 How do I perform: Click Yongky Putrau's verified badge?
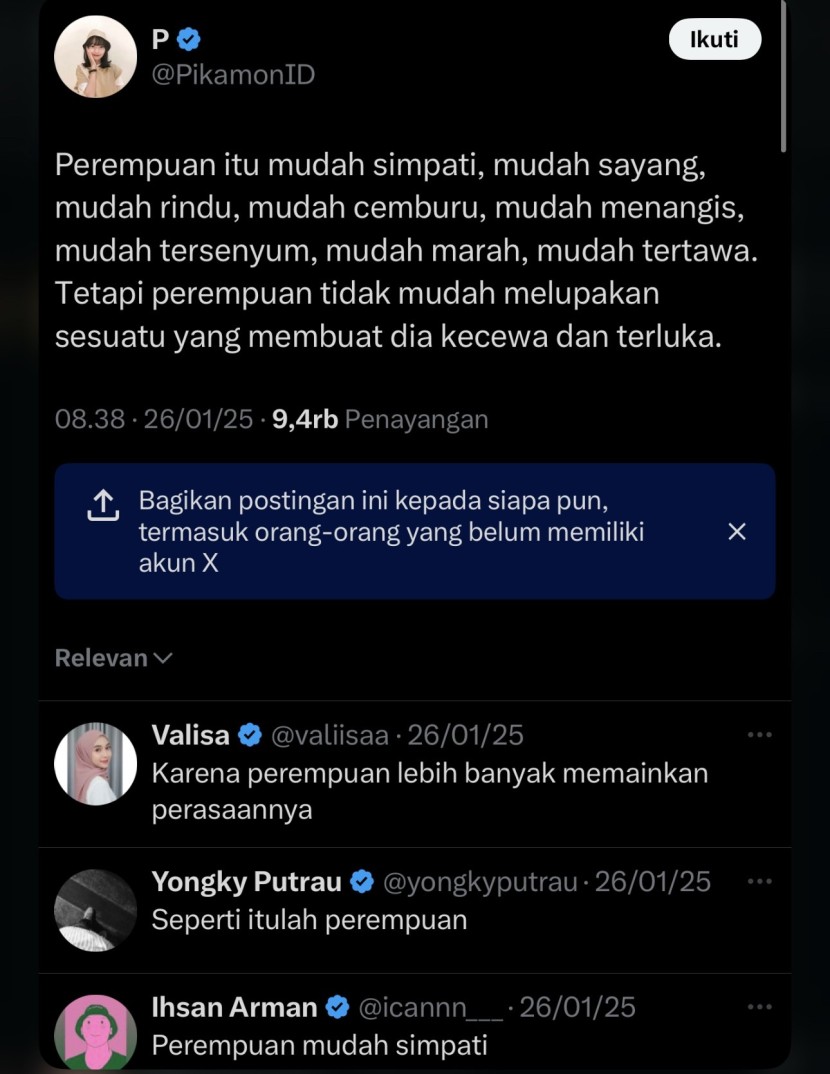[360, 881]
